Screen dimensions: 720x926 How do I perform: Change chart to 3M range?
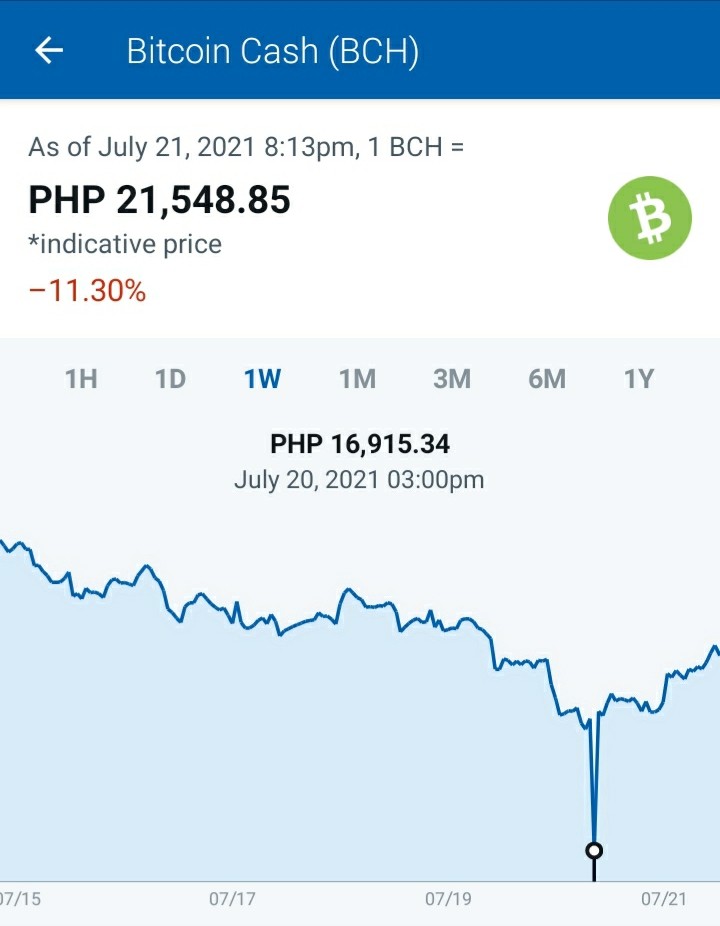click(452, 379)
